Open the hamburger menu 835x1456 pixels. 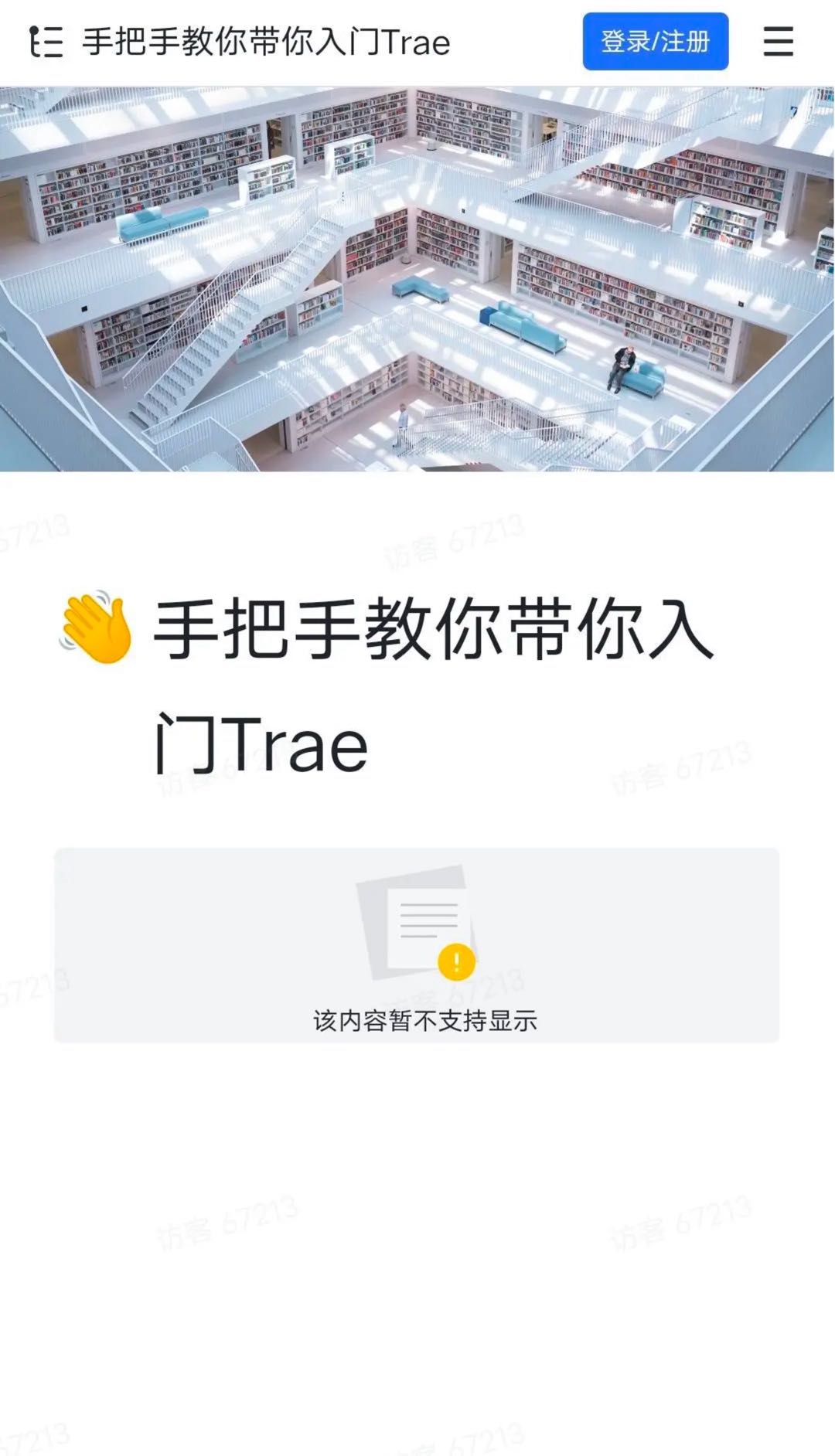coord(778,42)
